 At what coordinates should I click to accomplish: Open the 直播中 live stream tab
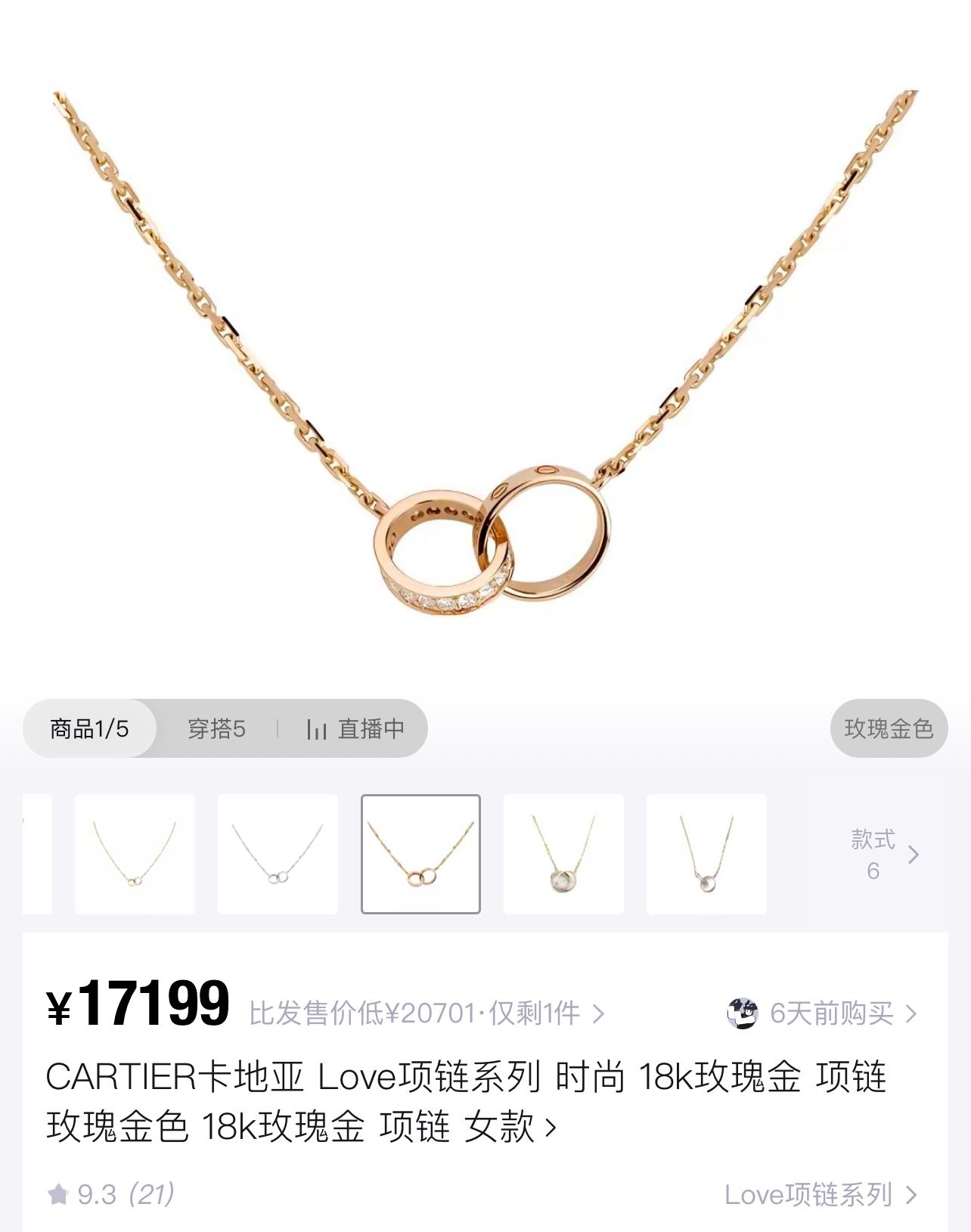click(x=356, y=728)
